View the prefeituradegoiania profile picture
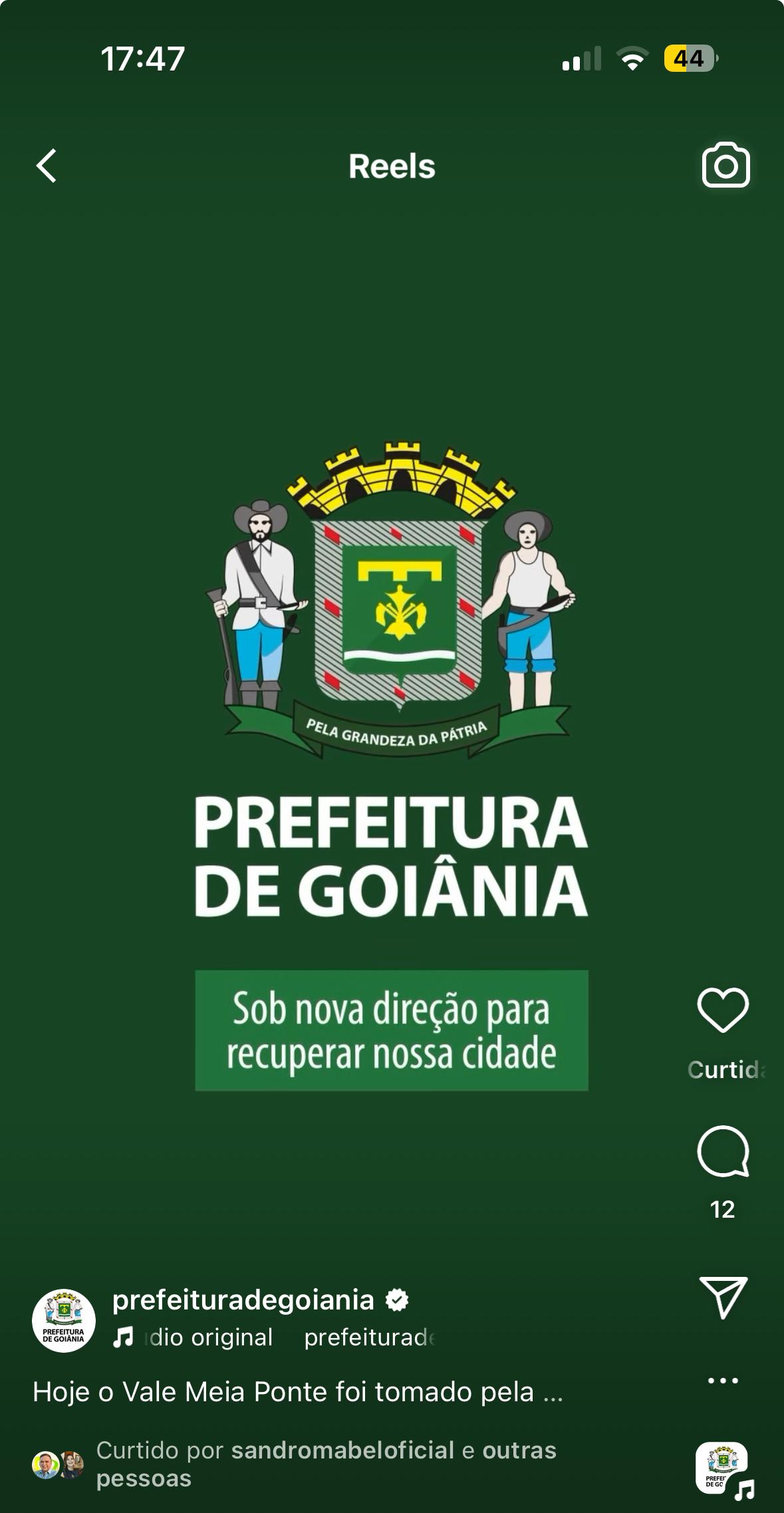Image resolution: width=784 pixels, height=1513 pixels. 64,1320
